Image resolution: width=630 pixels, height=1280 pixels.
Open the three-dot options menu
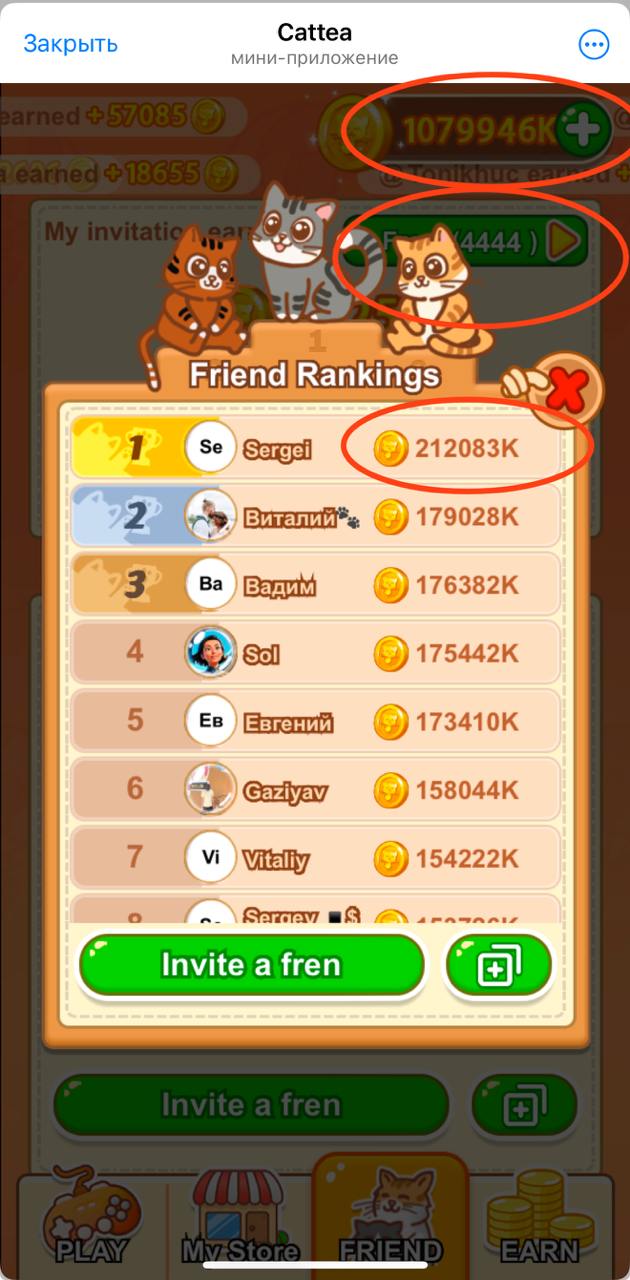pyautogui.click(x=594, y=44)
